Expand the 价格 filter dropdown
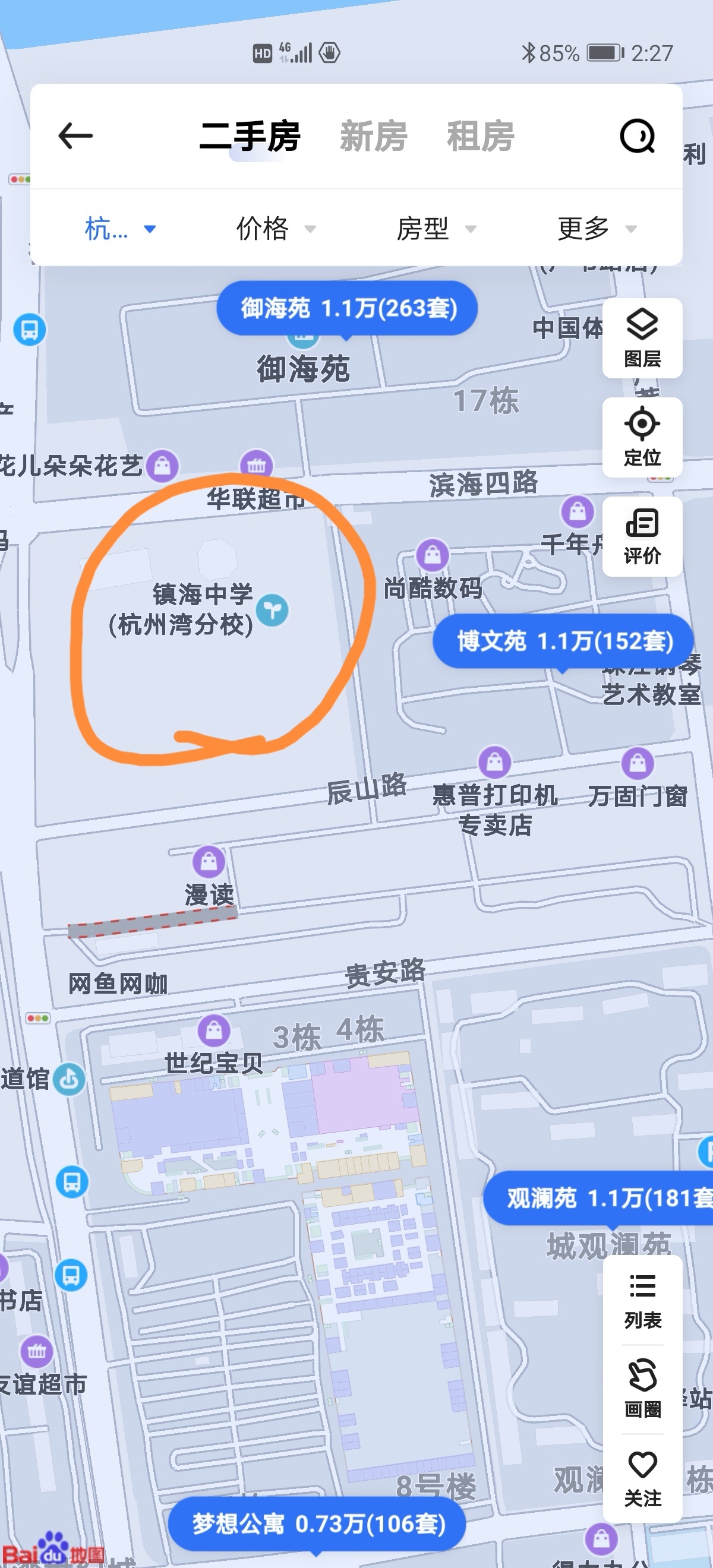Viewport: 713px width, 1568px height. 275,229
